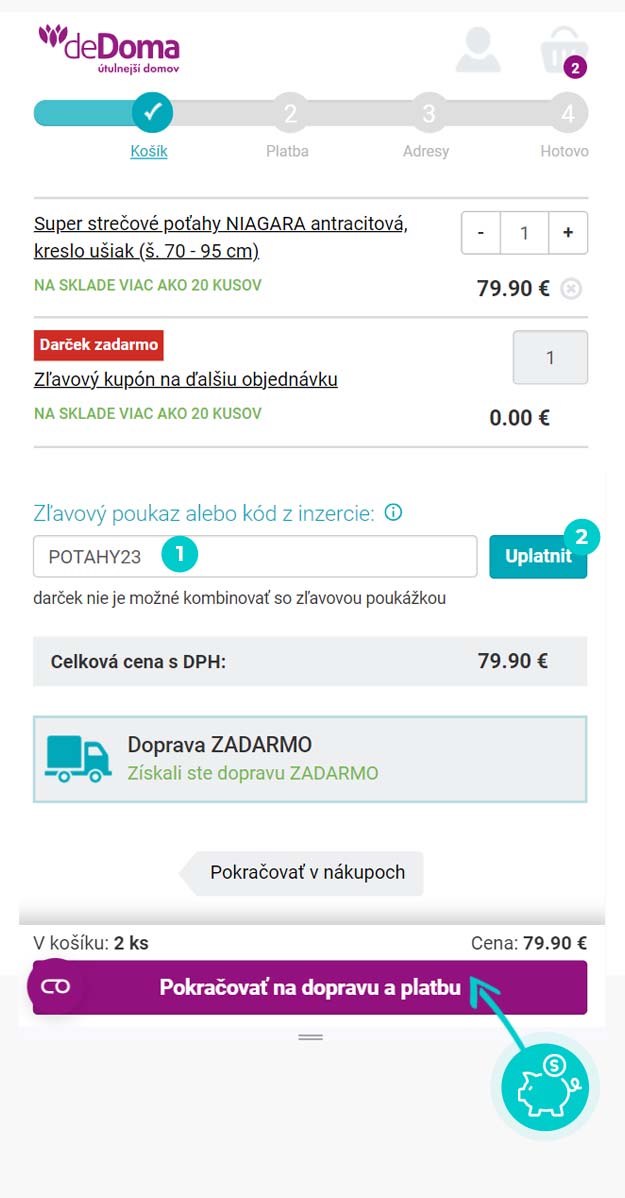Decrease quantity of NIAGARA cover with minus
The image size is (625, 1198).
tap(481, 233)
